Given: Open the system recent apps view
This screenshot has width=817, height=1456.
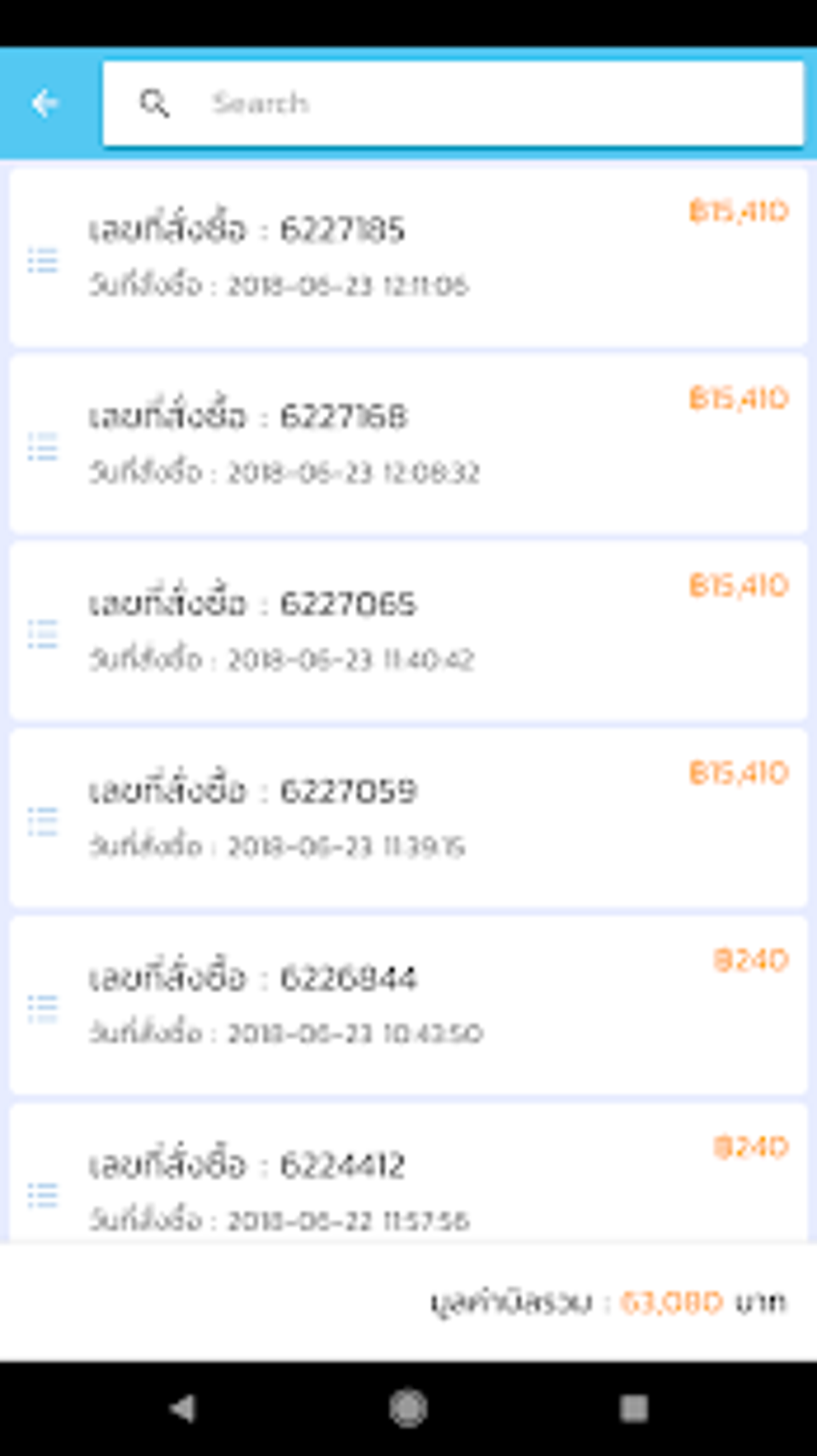Looking at the screenshot, I should pyautogui.click(x=634, y=1408).
